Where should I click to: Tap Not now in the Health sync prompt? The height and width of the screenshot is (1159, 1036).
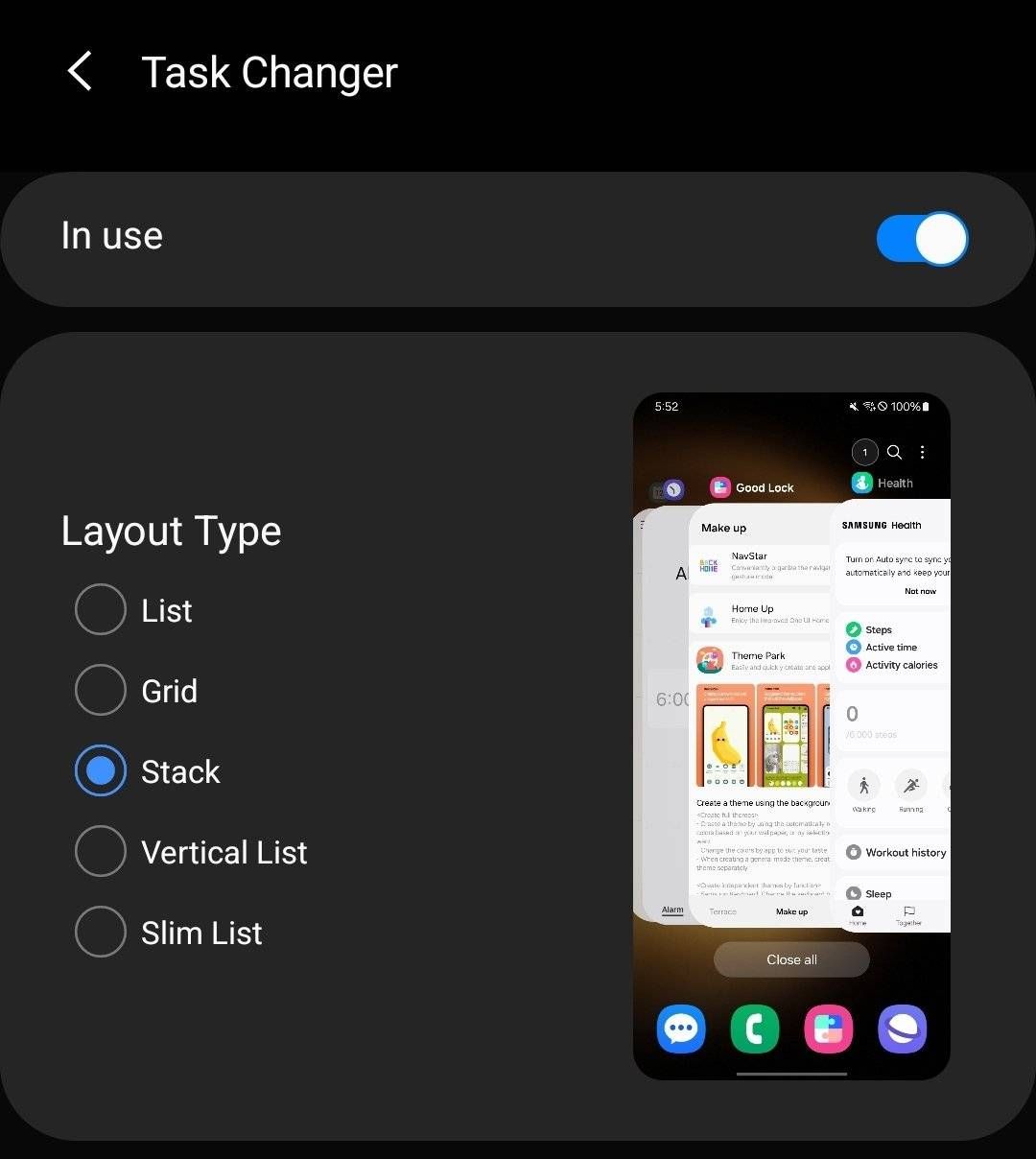919,591
